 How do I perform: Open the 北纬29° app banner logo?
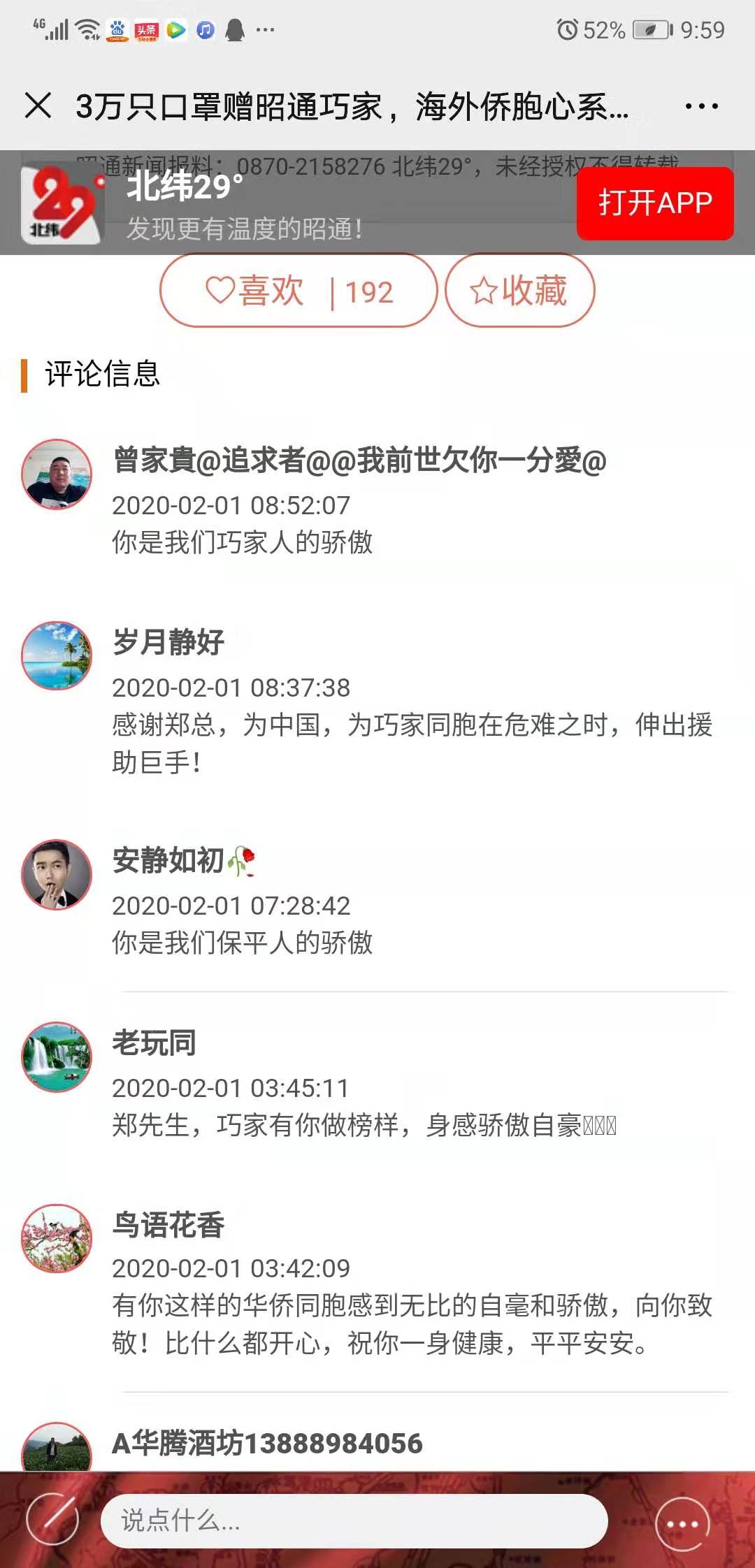click(62, 204)
